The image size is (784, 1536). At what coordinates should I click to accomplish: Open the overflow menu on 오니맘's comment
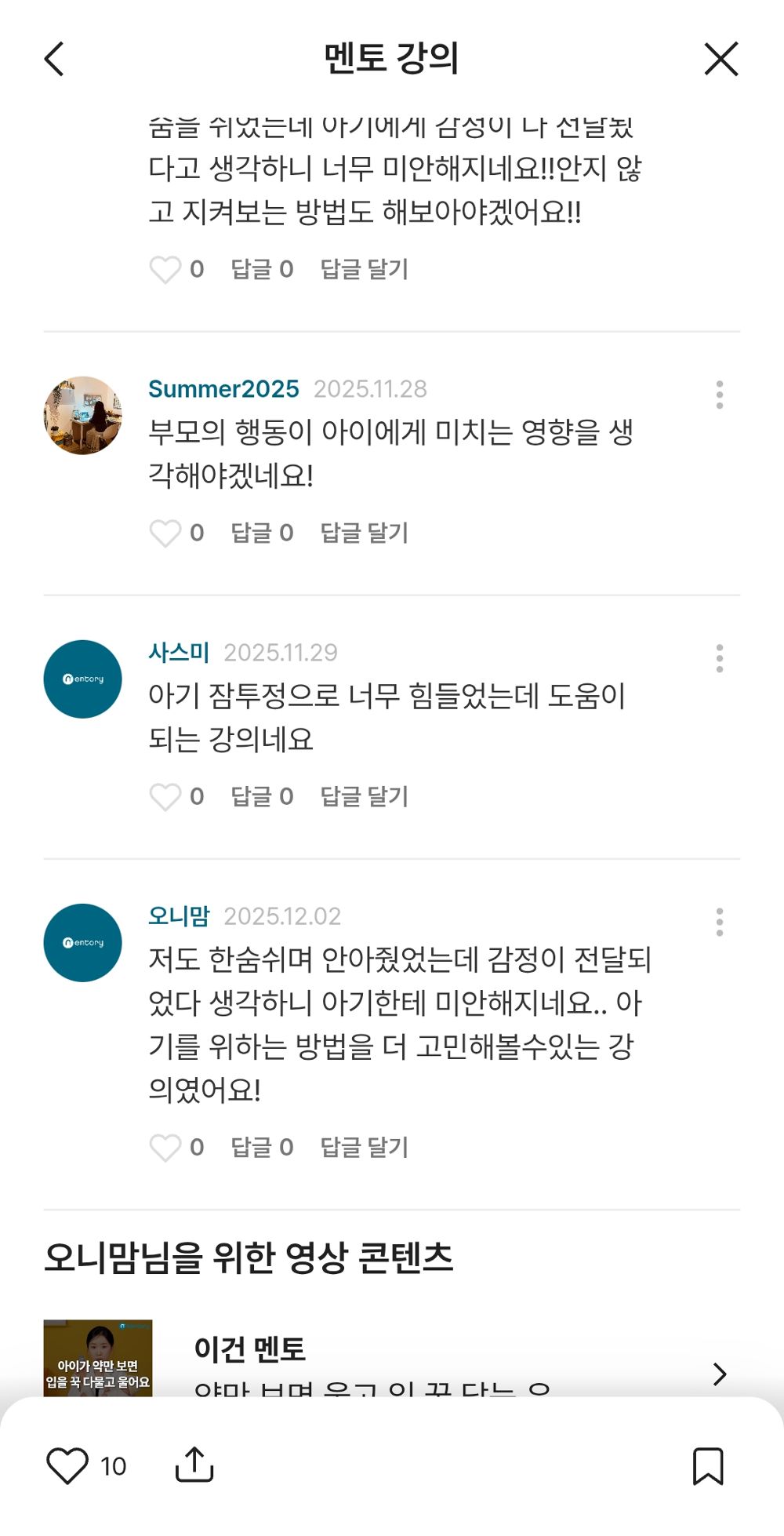(x=719, y=923)
